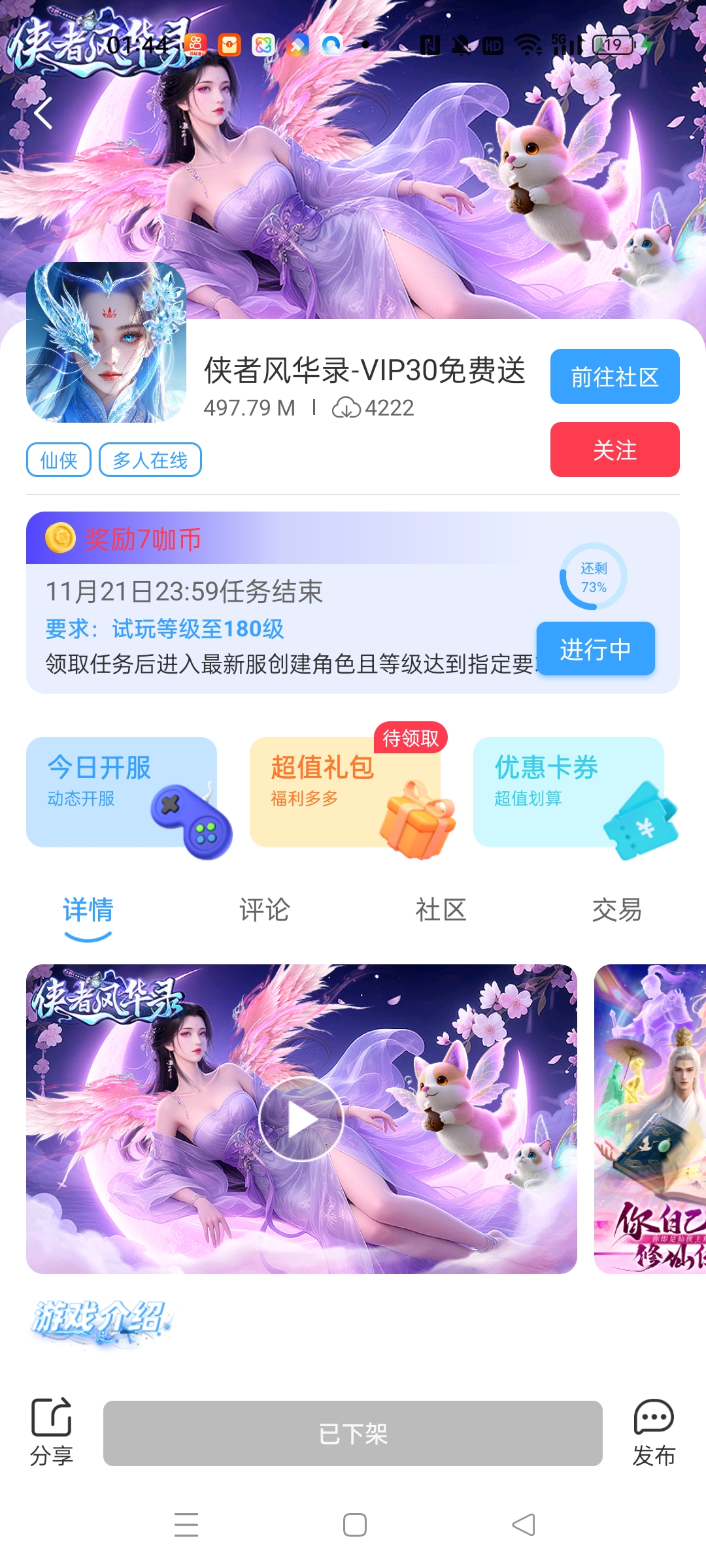Open the 超值礼包 gift card

click(x=345, y=792)
